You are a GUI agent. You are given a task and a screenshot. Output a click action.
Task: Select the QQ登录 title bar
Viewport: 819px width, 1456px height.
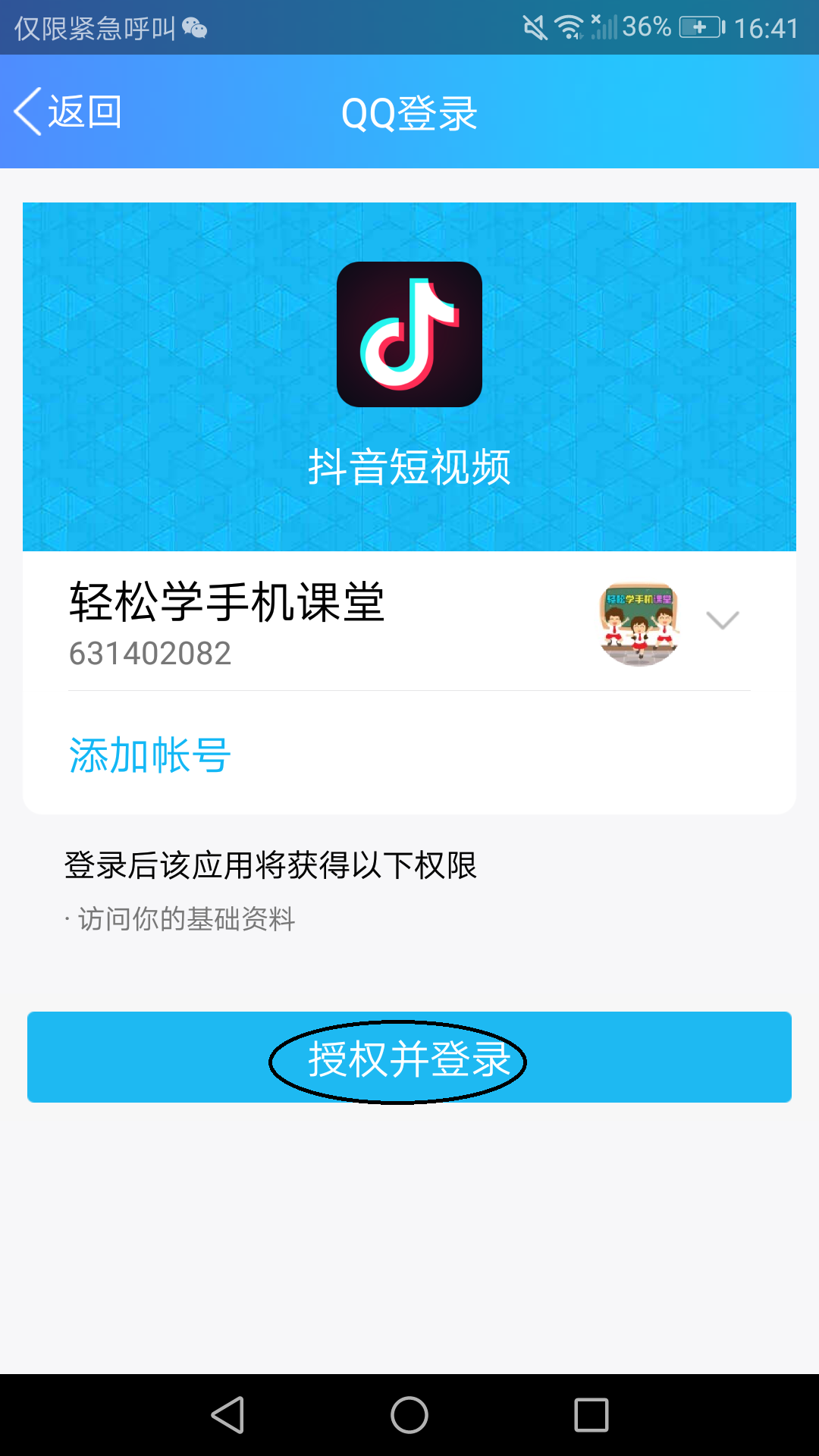409,112
